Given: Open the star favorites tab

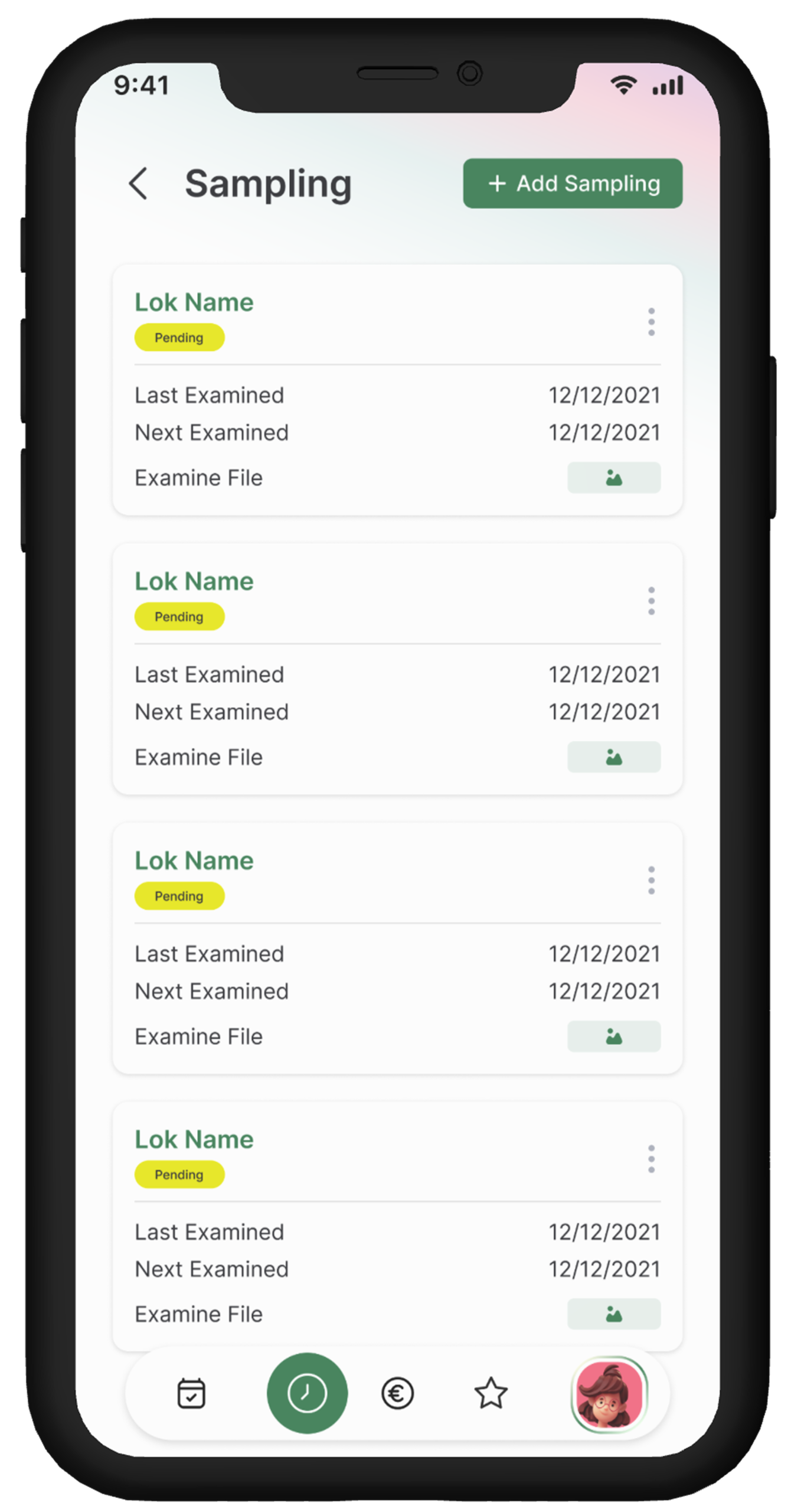Looking at the screenshot, I should pyautogui.click(x=491, y=1393).
